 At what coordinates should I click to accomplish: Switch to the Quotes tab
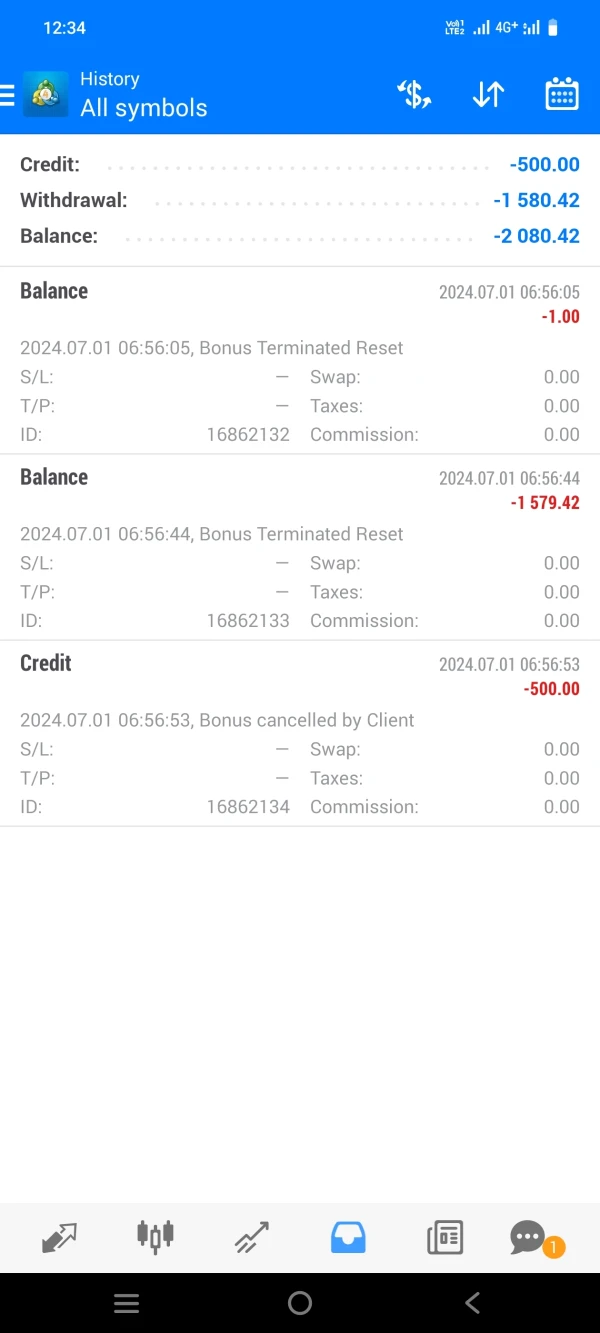[x=59, y=1238]
